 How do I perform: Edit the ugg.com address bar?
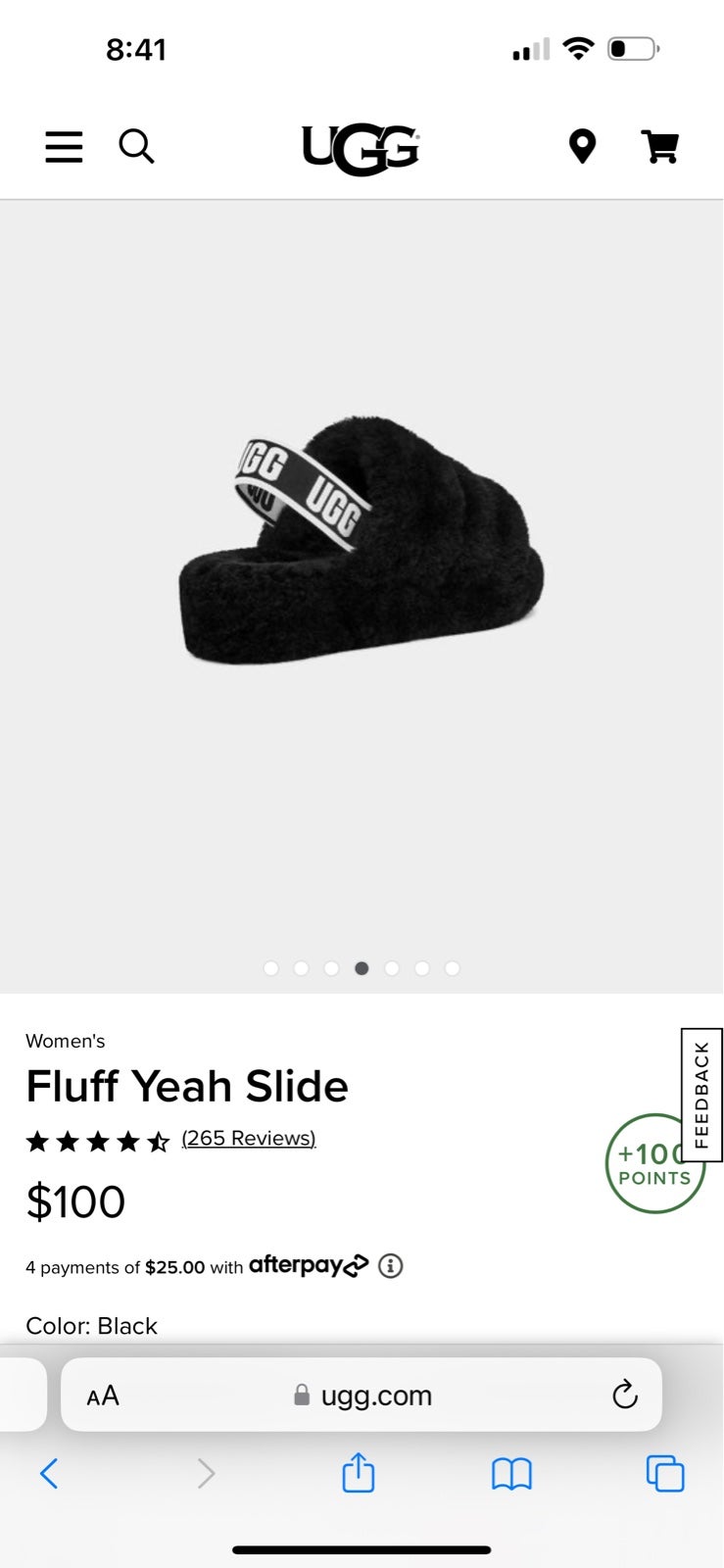362,1395
